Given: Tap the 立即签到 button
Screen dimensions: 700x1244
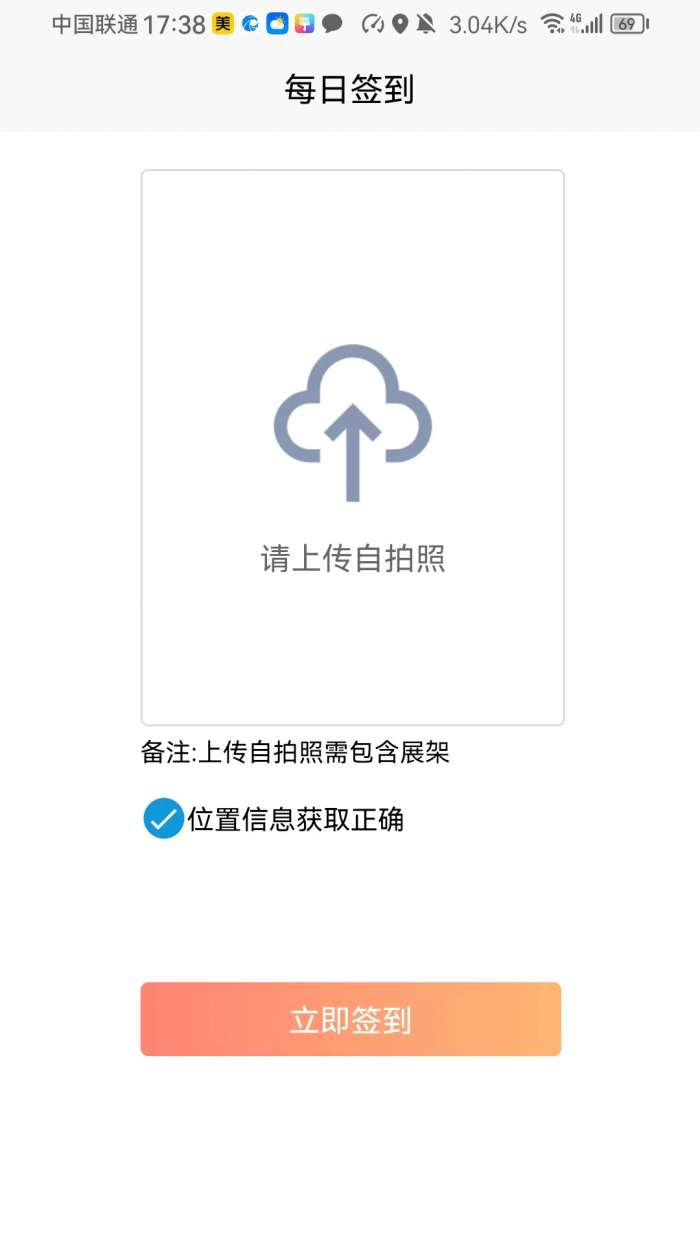Looking at the screenshot, I should point(350,1019).
